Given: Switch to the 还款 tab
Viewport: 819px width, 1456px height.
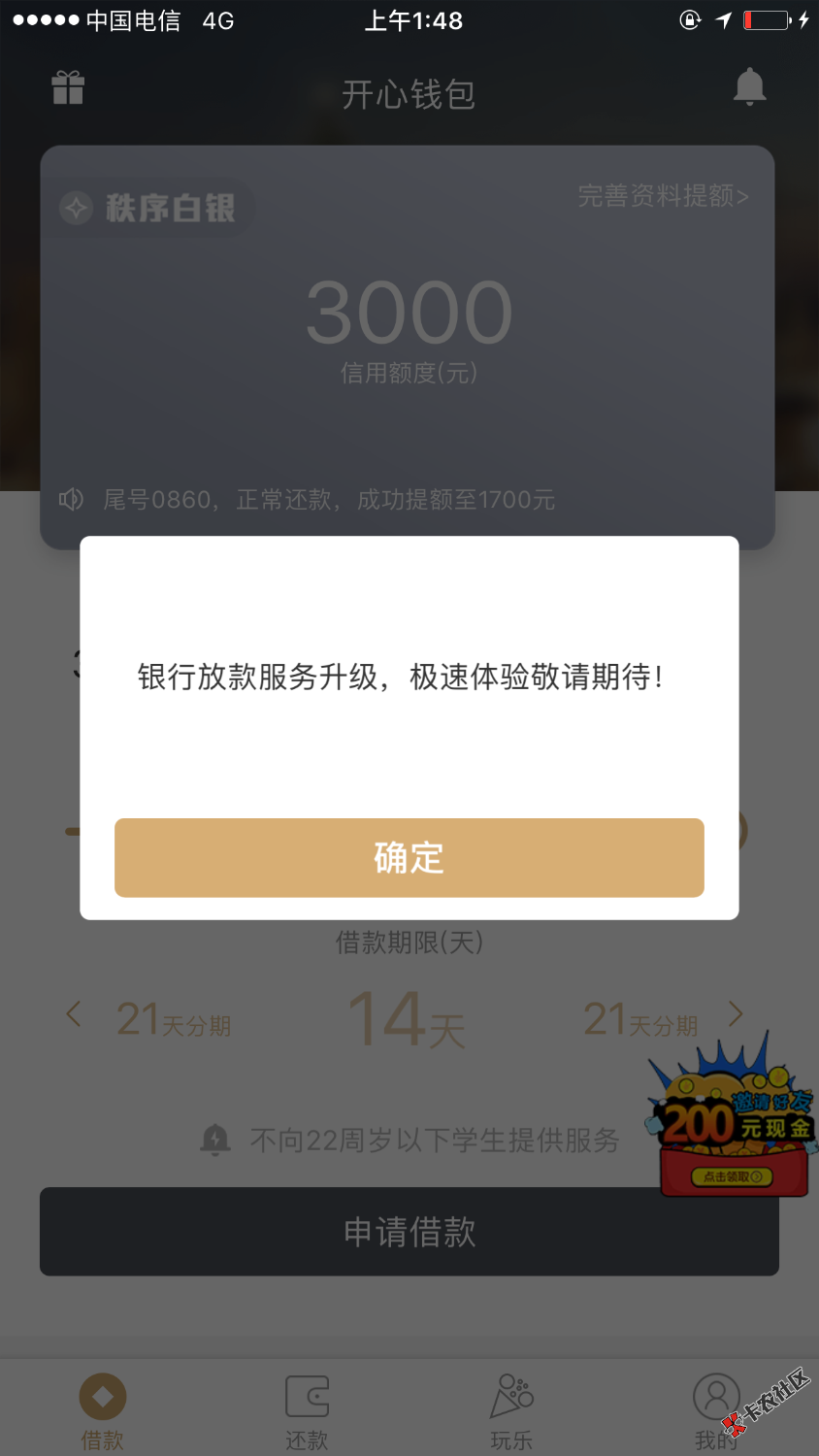Looking at the screenshot, I should (307, 1411).
